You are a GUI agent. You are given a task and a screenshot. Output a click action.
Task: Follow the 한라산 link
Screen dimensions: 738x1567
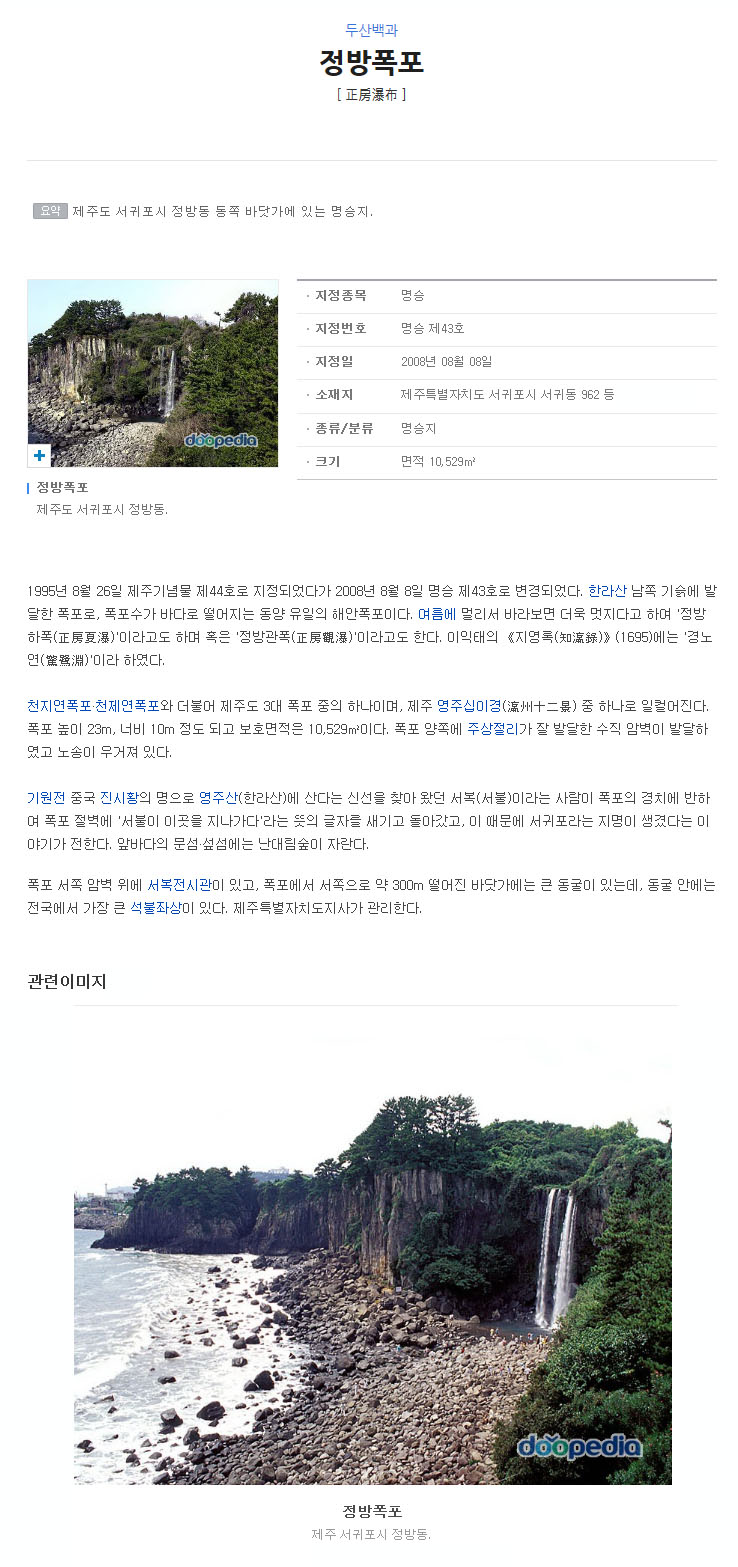click(x=607, y=590)
